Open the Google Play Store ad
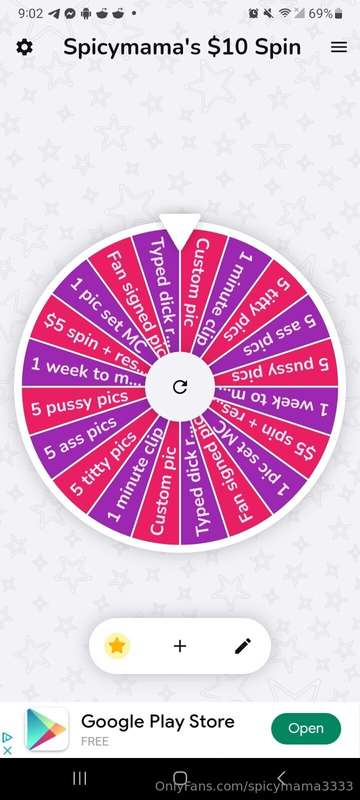Image resolution: width=360 pixels, height=800 pixels. (306, 729)
